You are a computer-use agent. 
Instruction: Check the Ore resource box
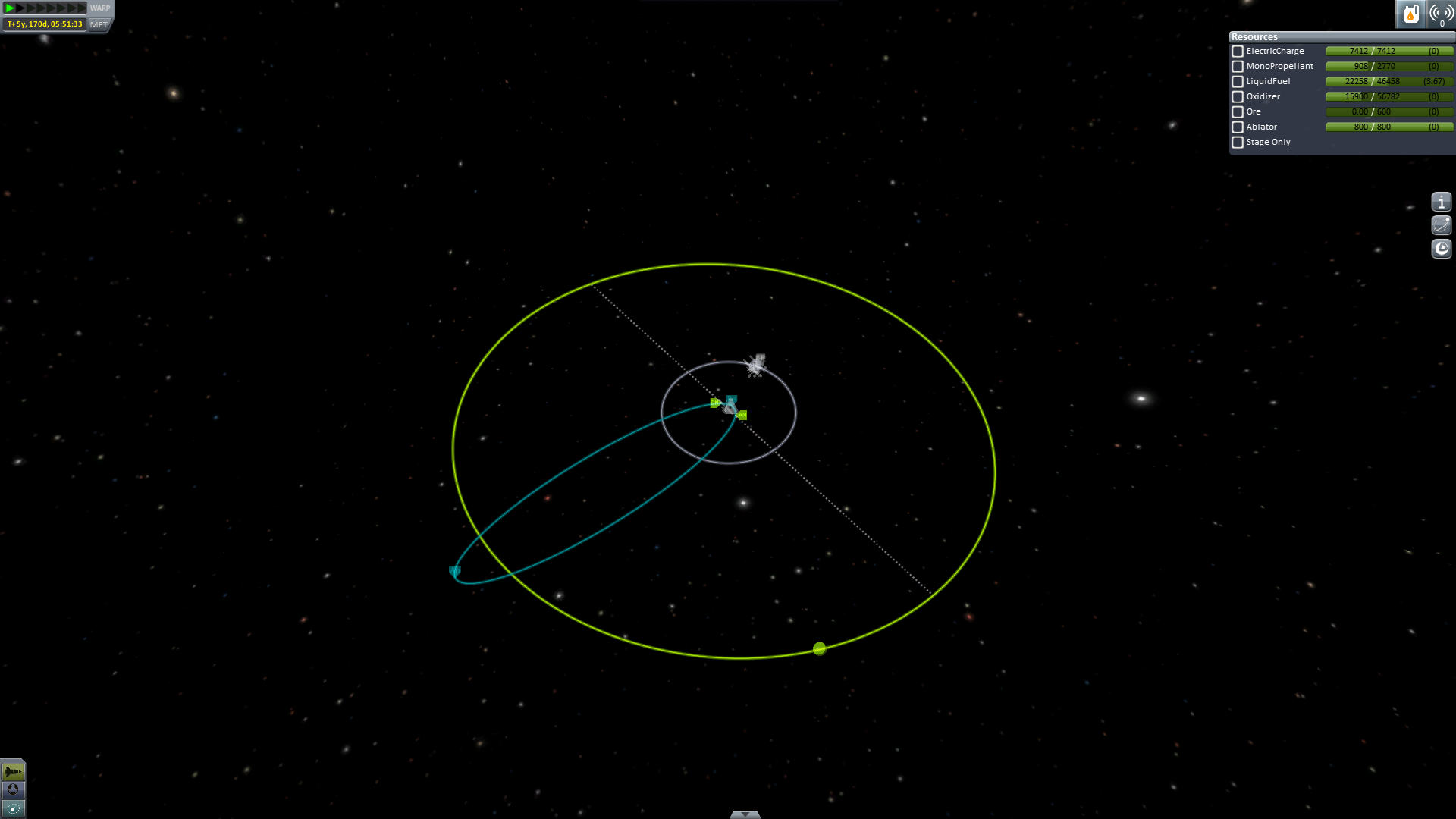1238,112
